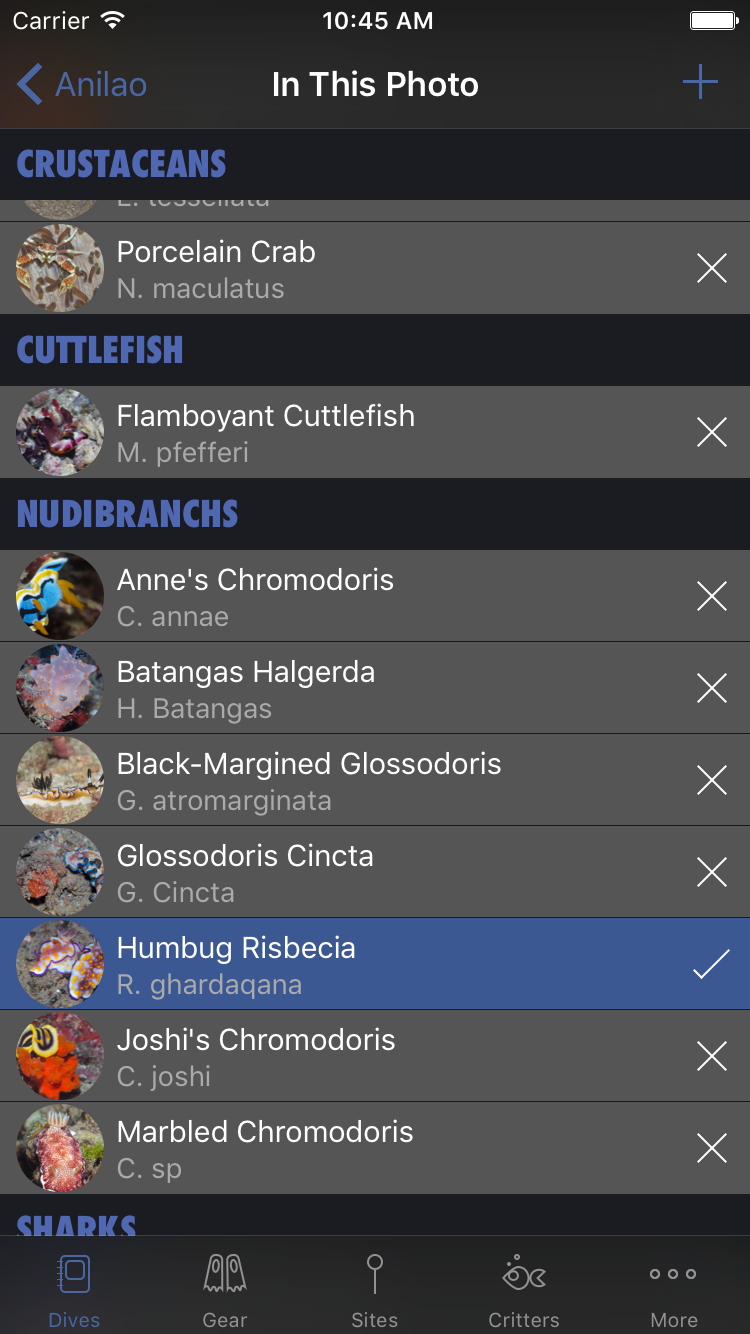Tap the plus icon to add a critter
750x1334 pixels.
(700, 83)
